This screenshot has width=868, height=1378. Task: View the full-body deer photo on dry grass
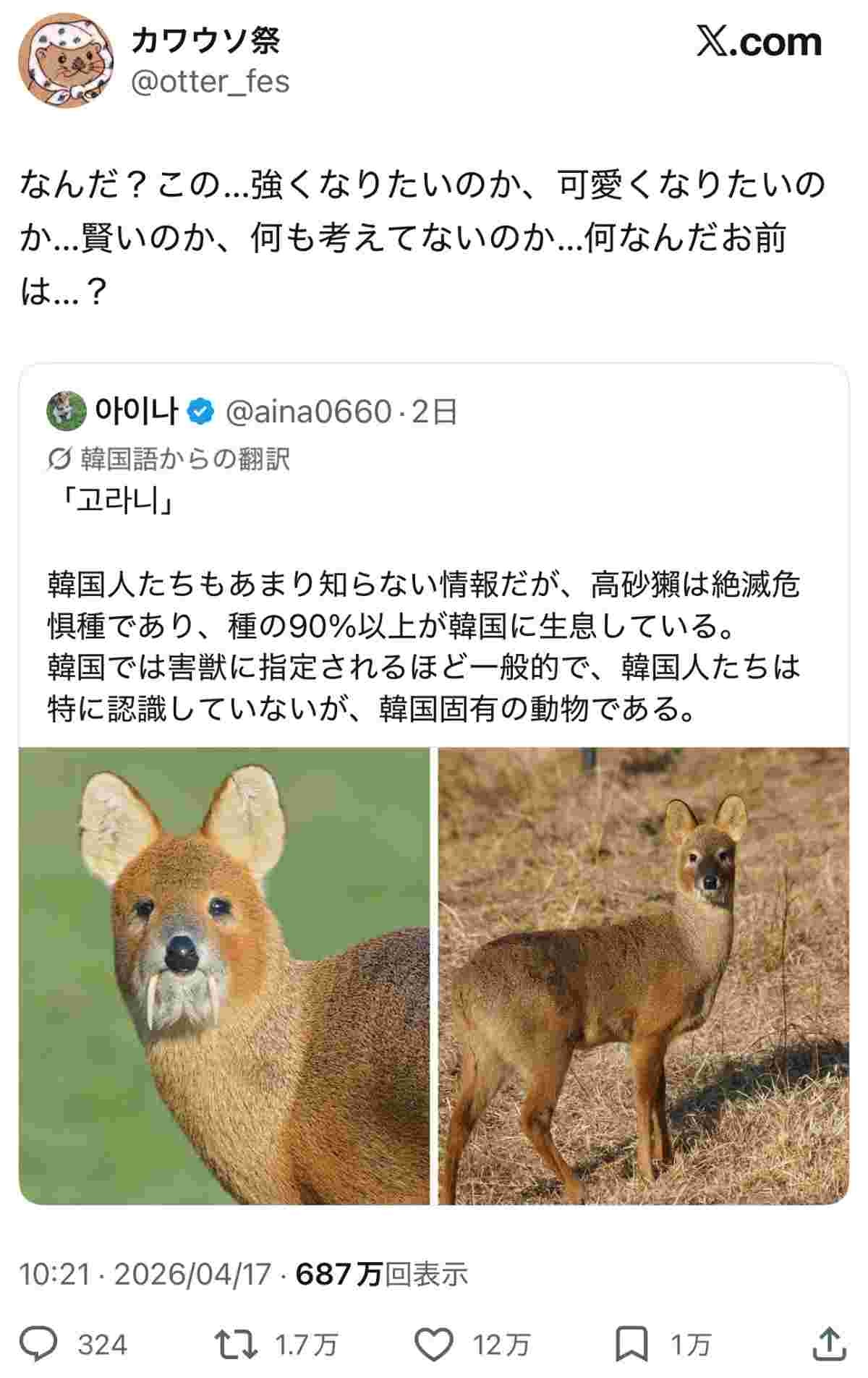[x=643, y=975]
